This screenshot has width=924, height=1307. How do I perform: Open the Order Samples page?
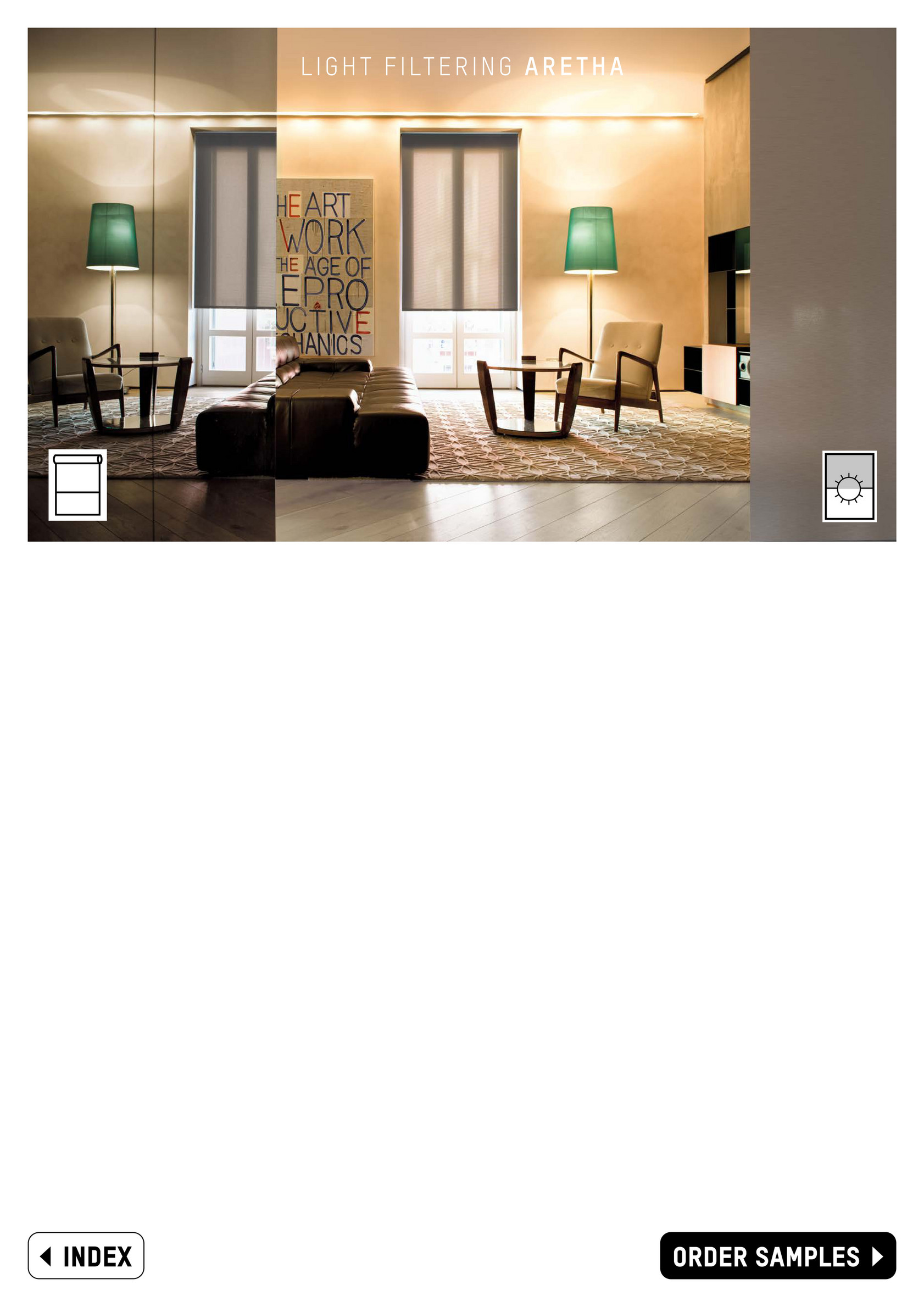(x=777, y=1256)
